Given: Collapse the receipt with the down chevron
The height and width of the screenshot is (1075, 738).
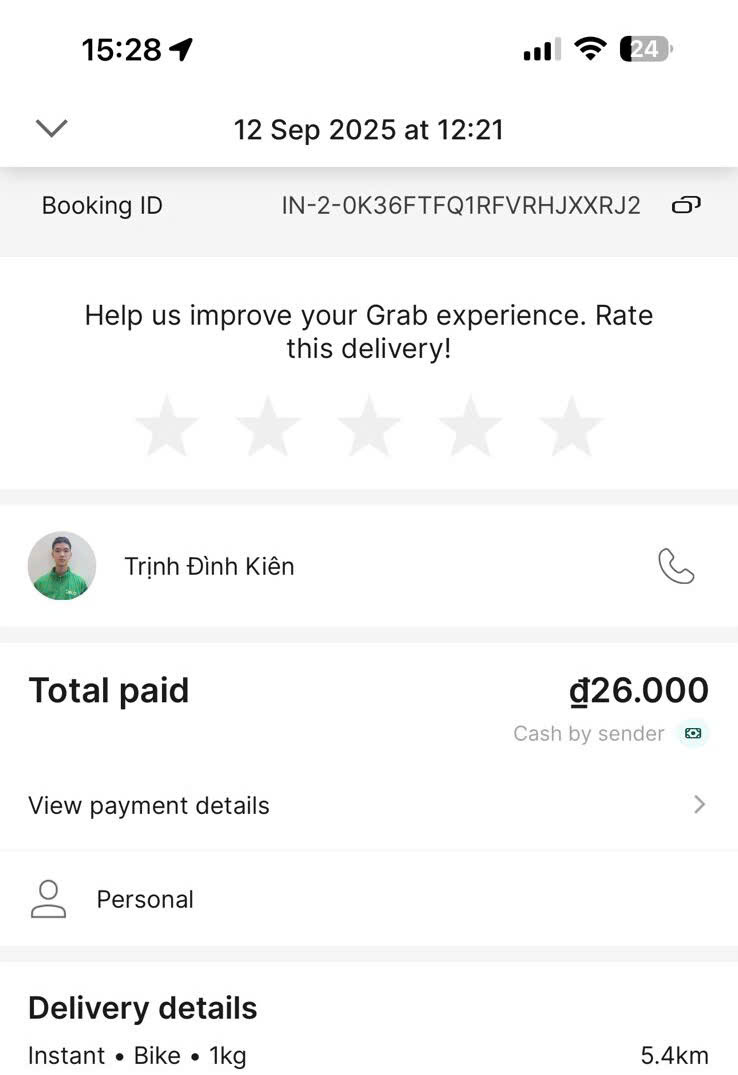Looking at the screenshot, I should point(51,128).
